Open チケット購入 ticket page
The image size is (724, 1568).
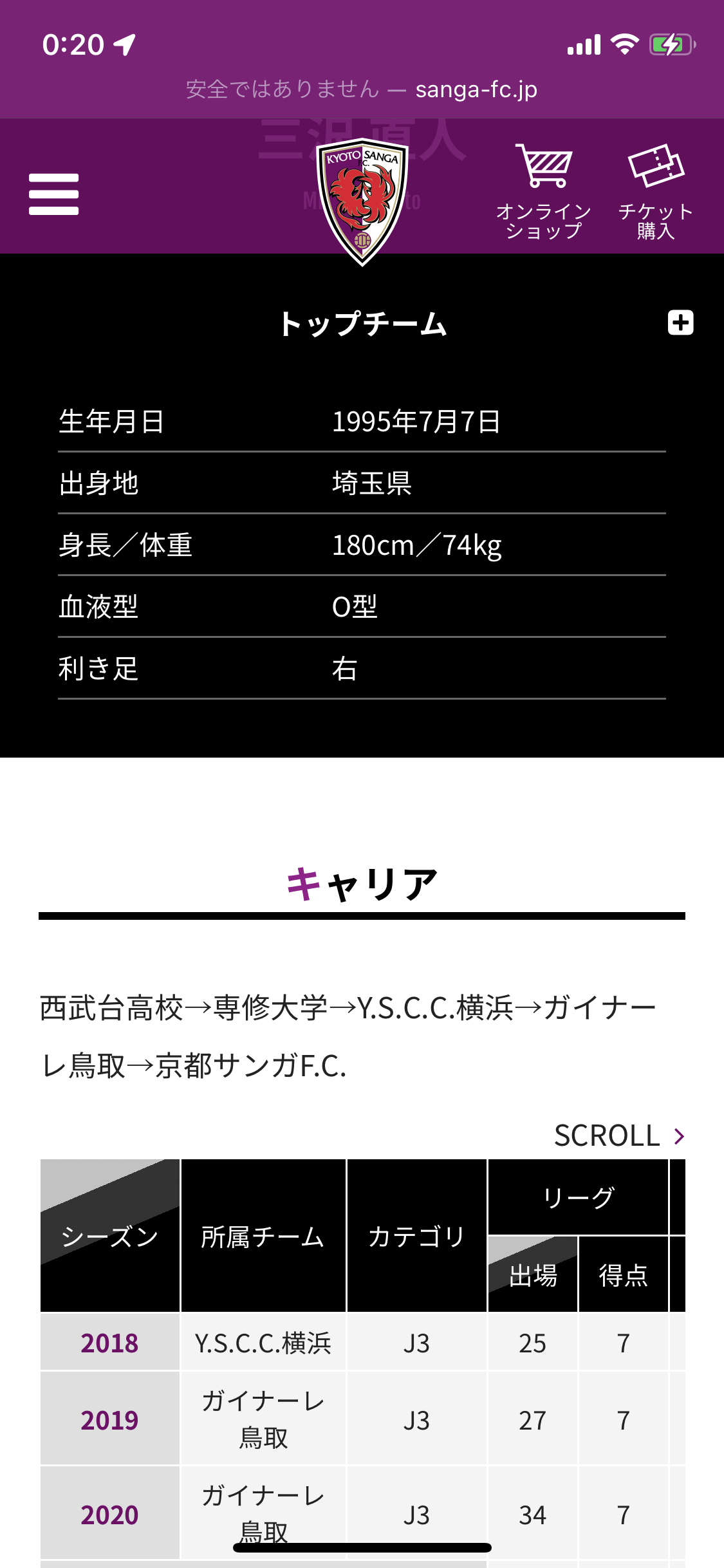click(x=656, y=192)
